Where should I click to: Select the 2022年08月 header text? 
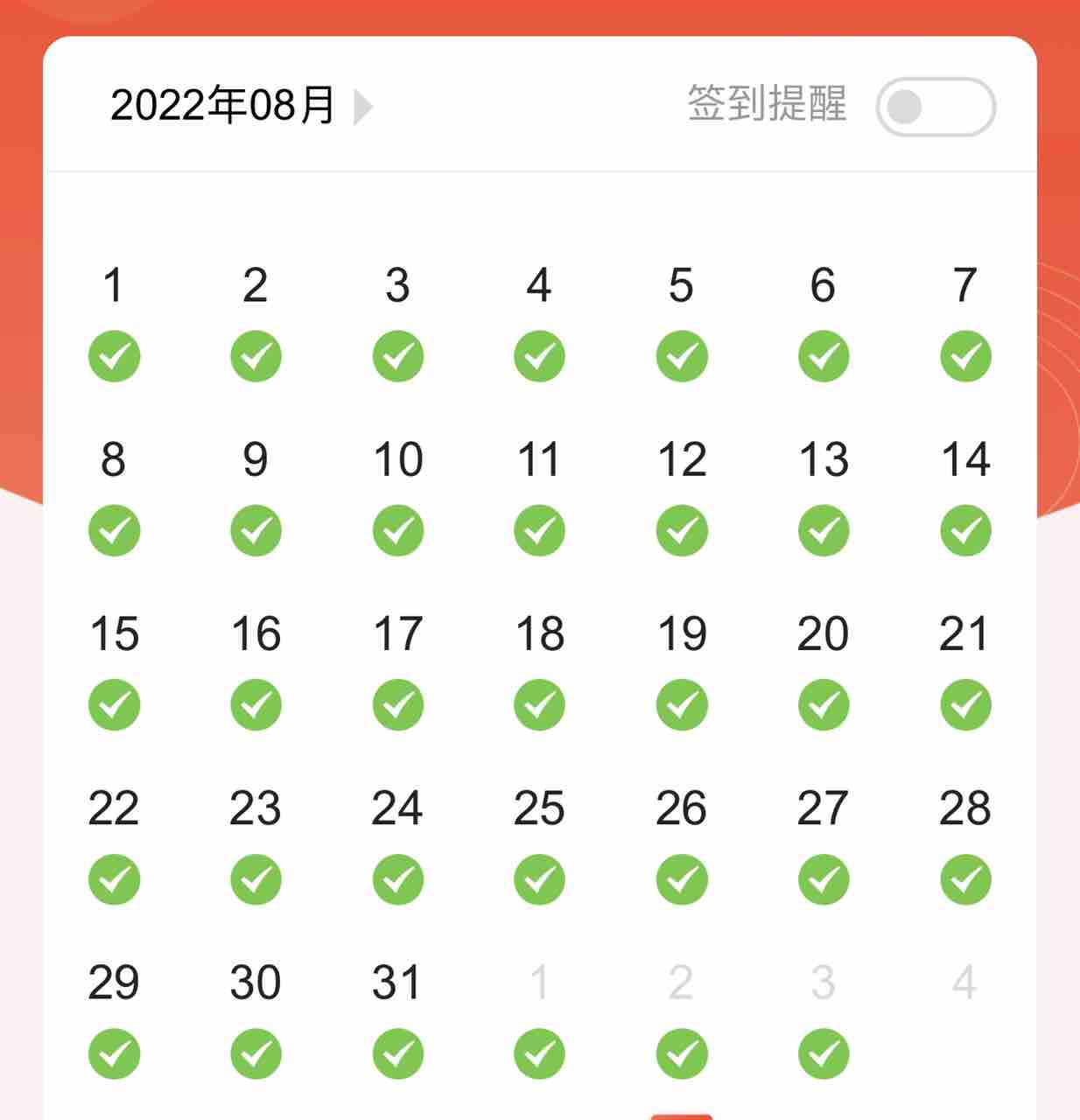(224, 106)
